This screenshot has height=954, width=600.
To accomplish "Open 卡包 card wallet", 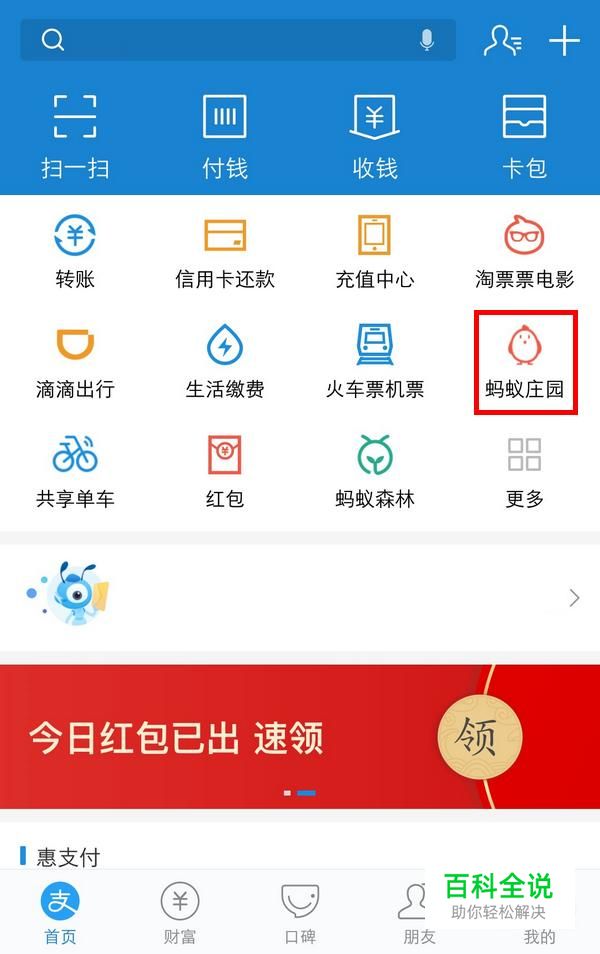I will tap(525, 137).
